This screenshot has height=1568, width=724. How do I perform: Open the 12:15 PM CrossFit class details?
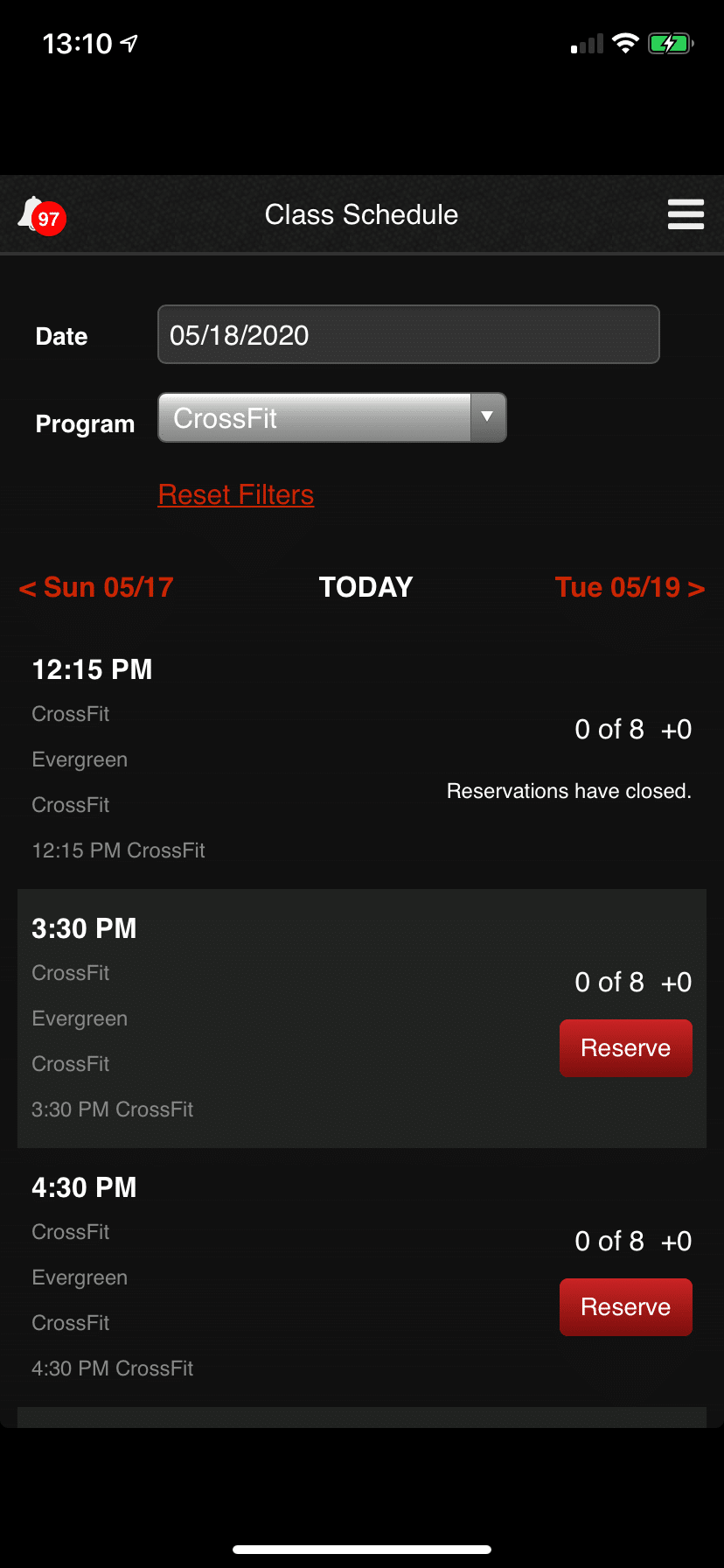point(362,759)
